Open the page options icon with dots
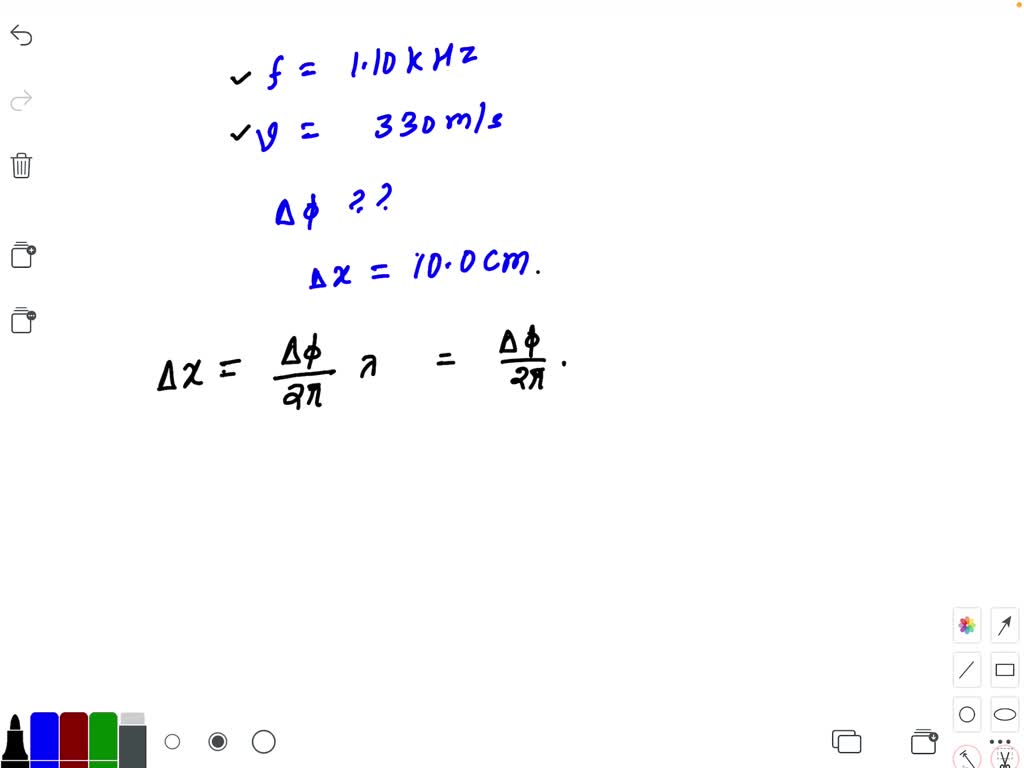 point(22,321)
